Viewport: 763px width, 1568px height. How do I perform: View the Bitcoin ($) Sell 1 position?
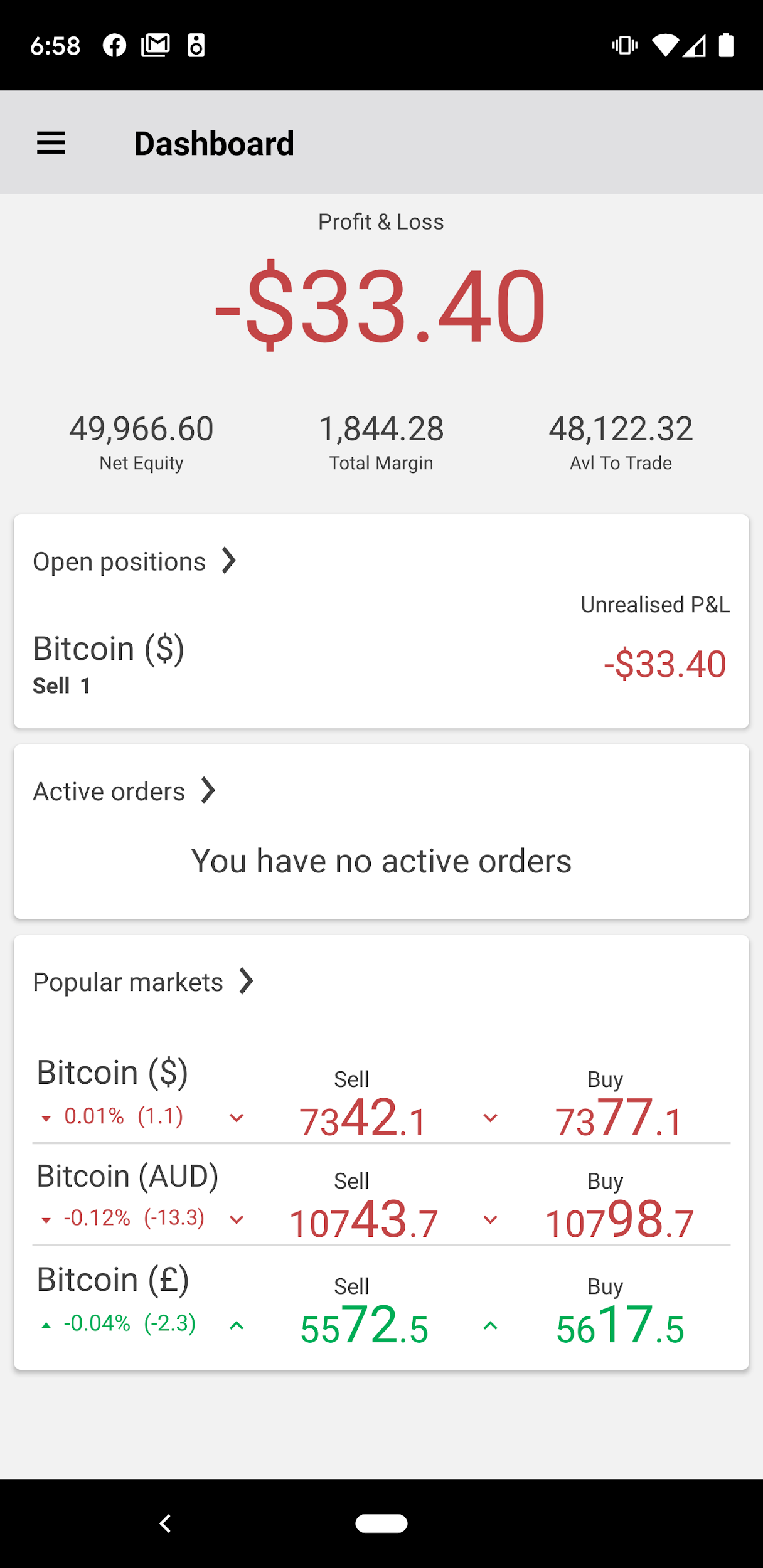point(381,664)
